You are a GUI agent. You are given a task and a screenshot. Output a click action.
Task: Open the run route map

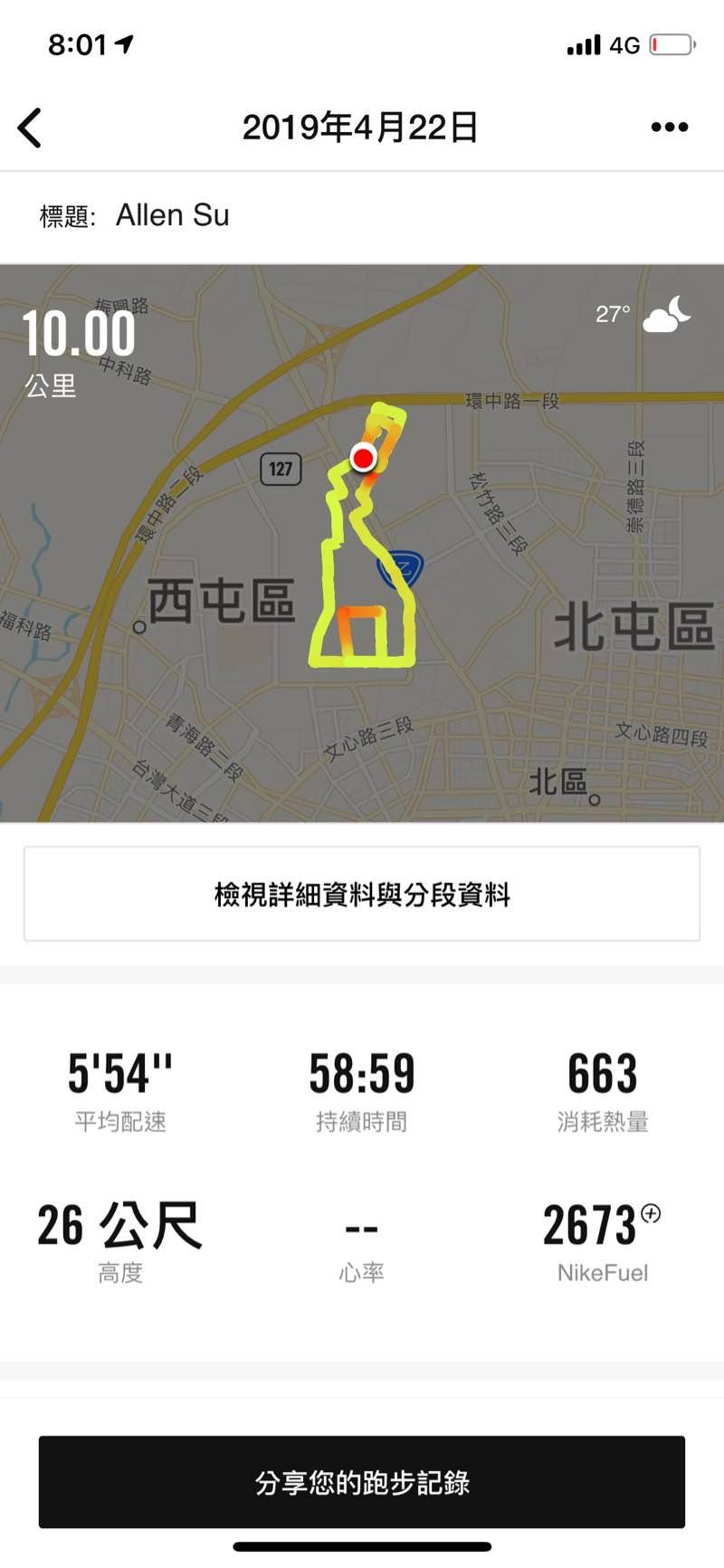pyautogui.click(x=362, y=543)
